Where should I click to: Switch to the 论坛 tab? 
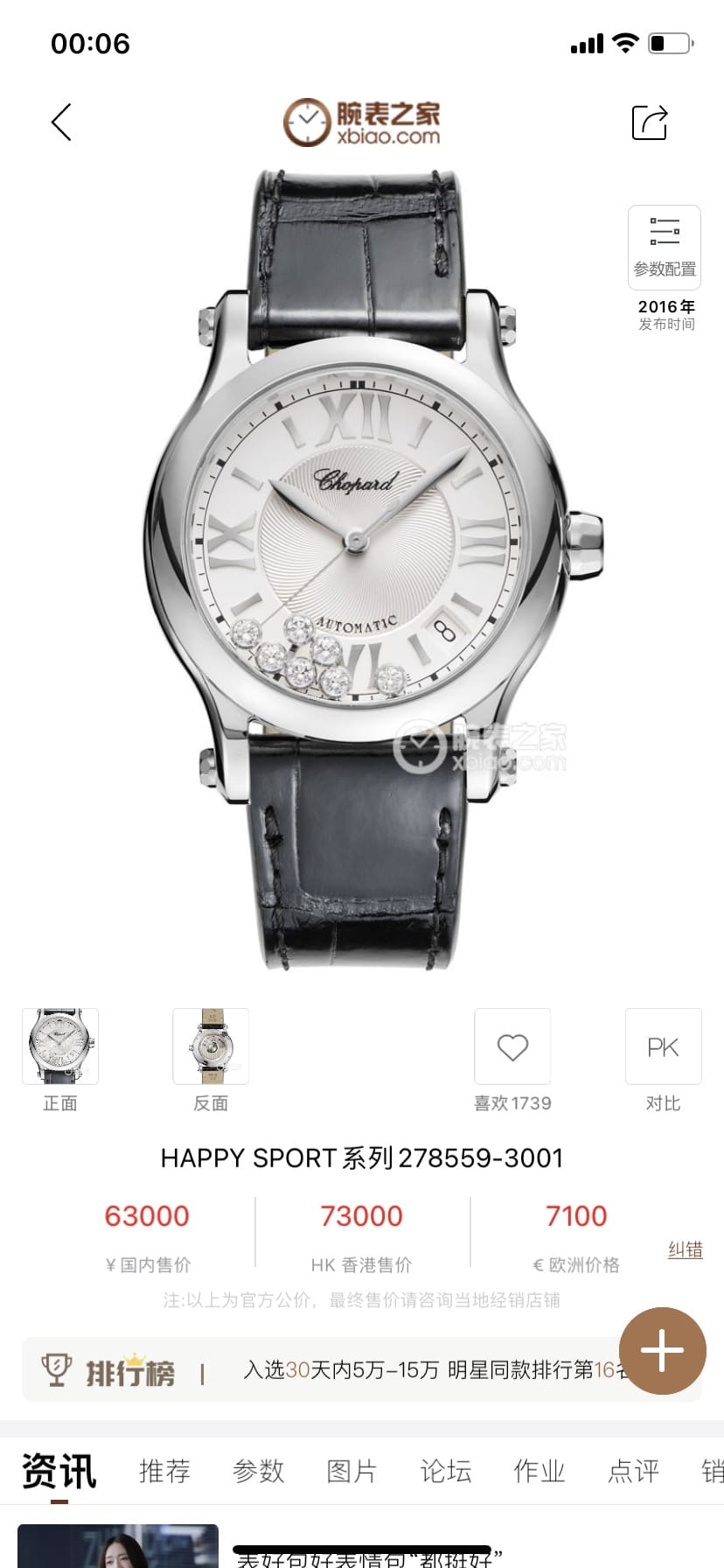point(445,1471)
